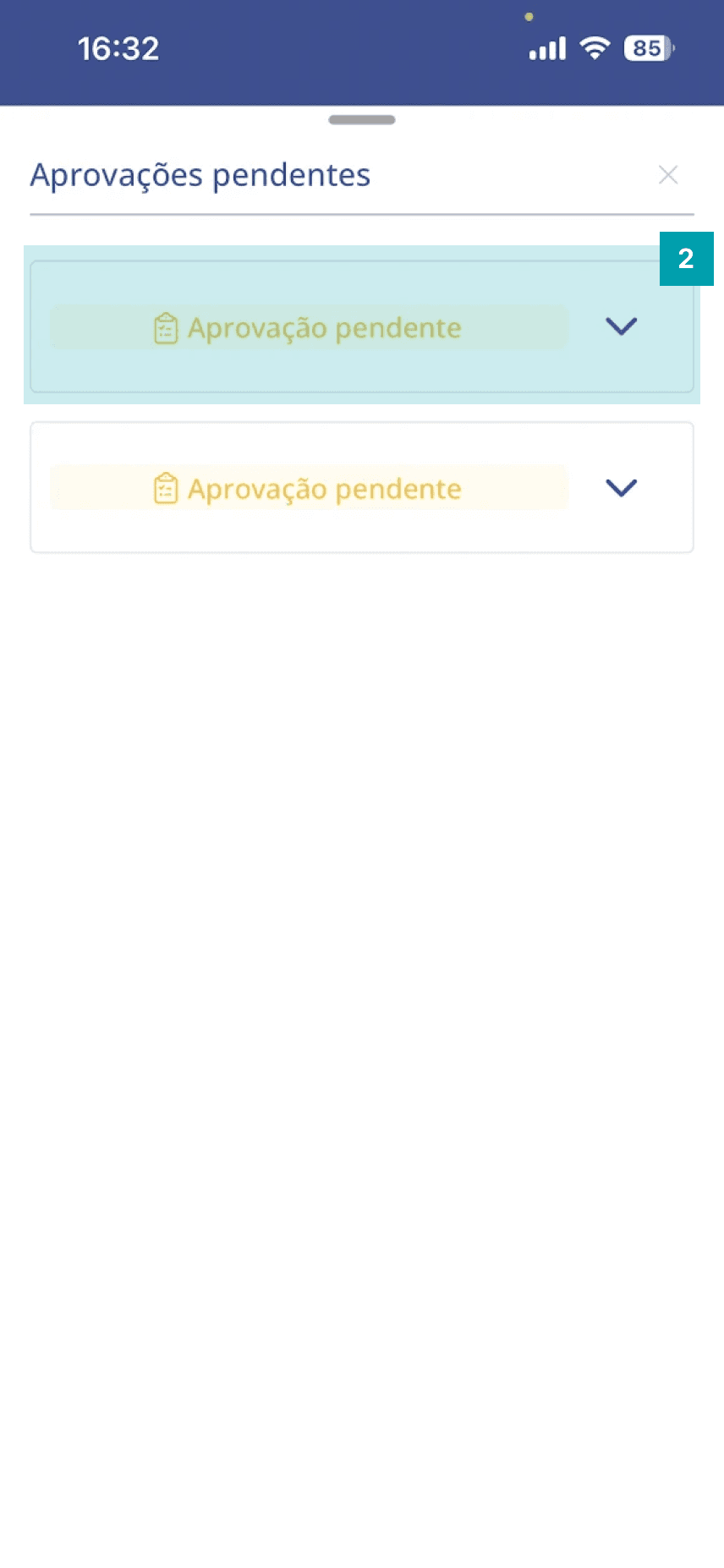Click the step number 2 badge

(x=687, y=259)
